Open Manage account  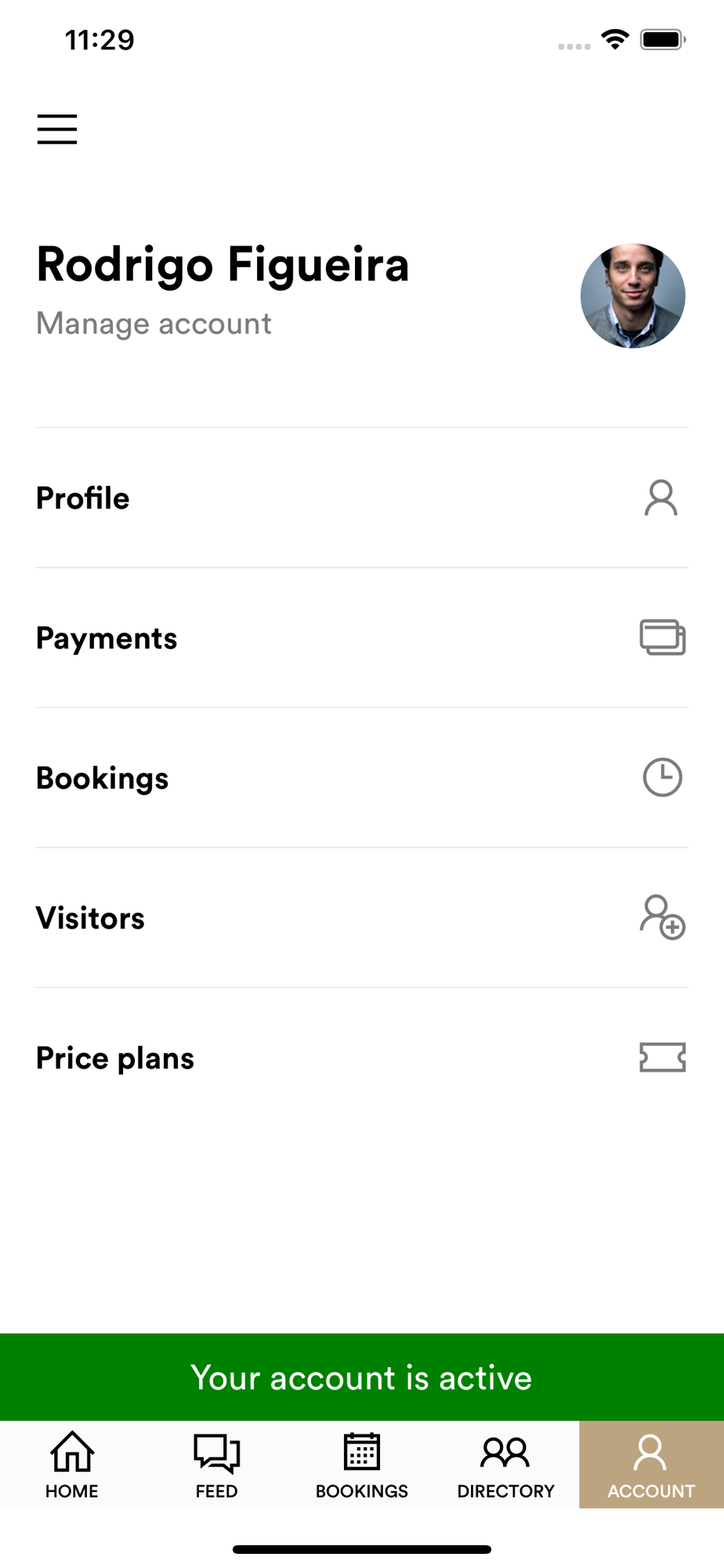coord(154,324)
